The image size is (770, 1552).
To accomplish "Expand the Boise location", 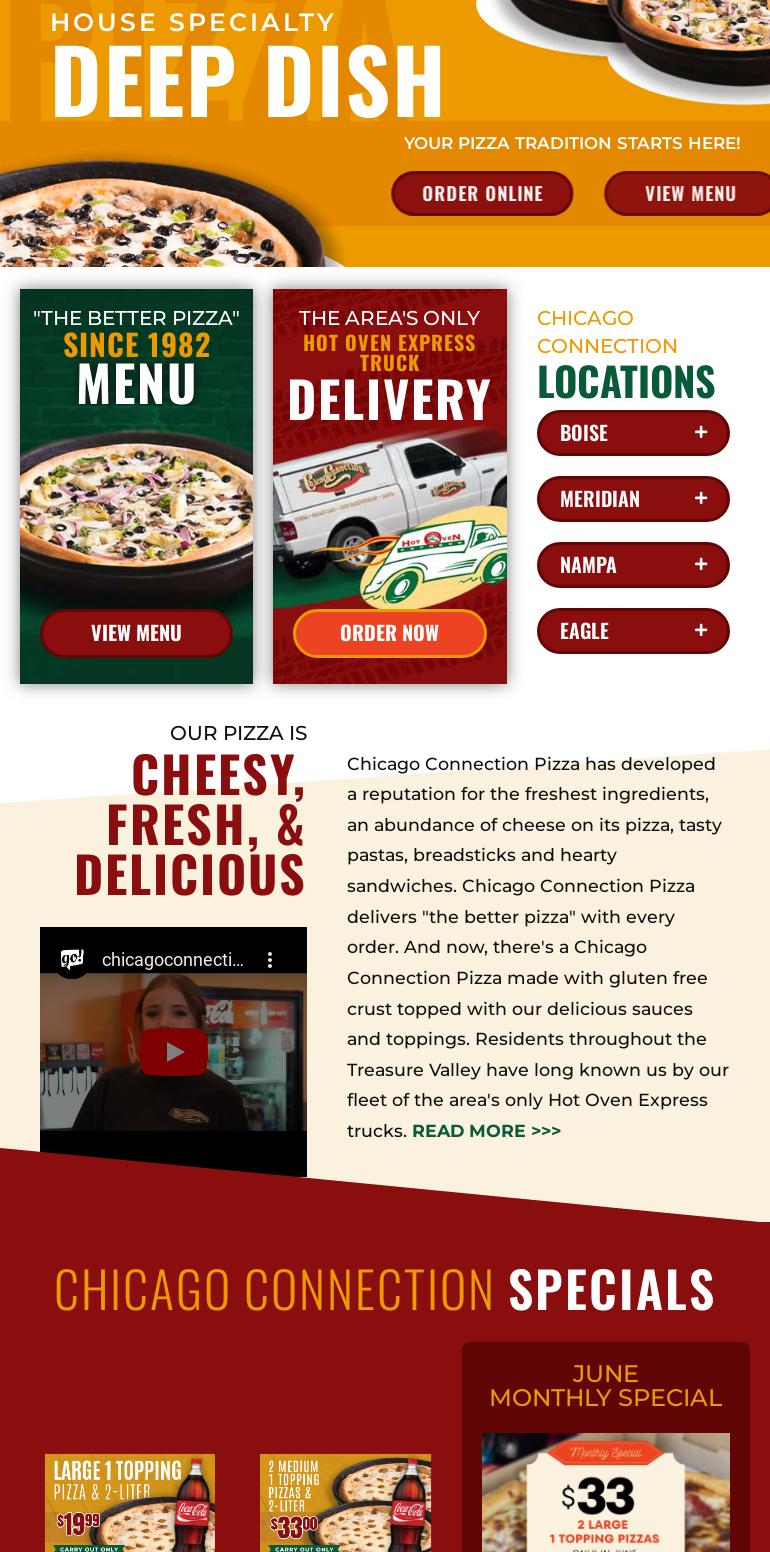I will (633, 433).
